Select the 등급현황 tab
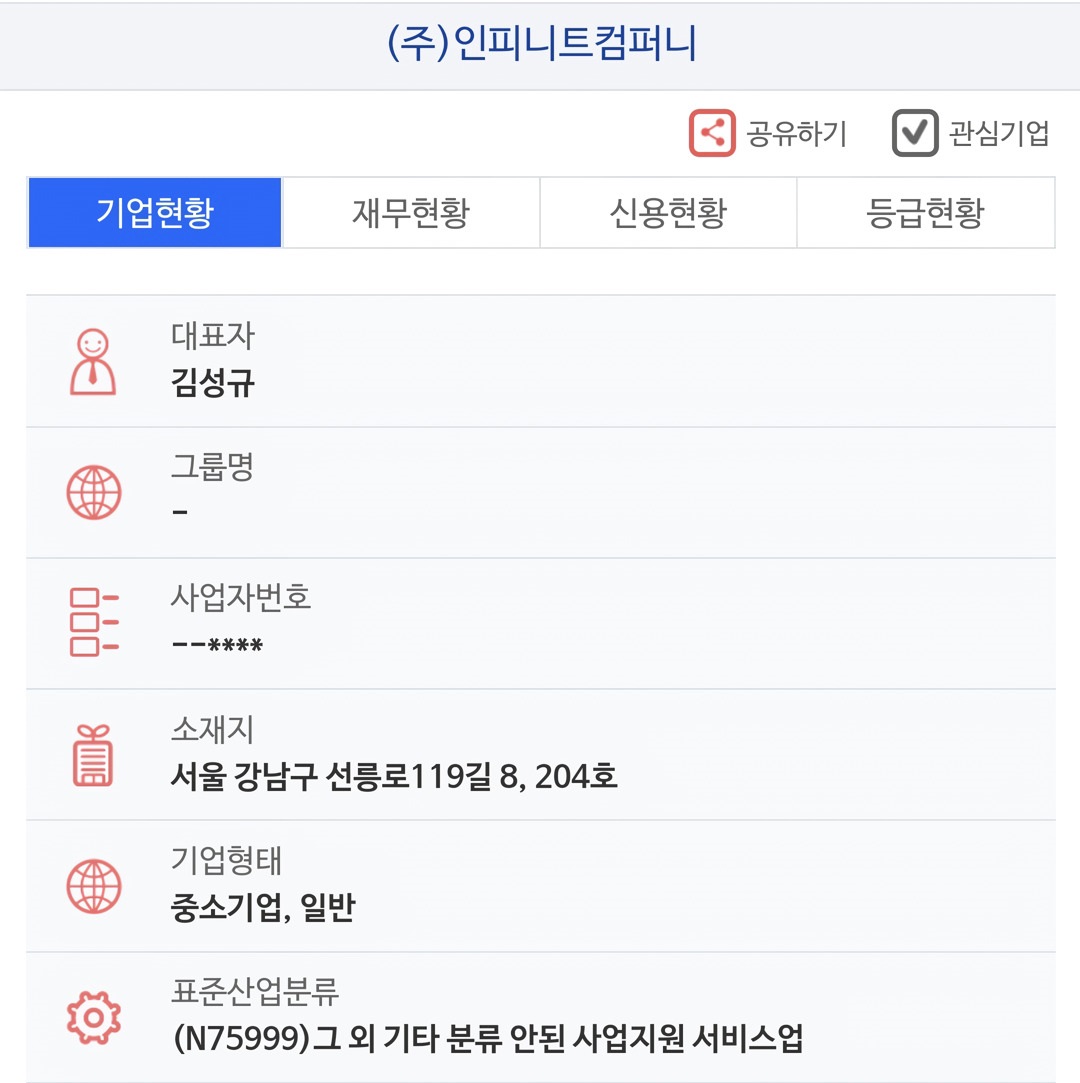This screenshot has width=1080, height=1083. point(925,211)
